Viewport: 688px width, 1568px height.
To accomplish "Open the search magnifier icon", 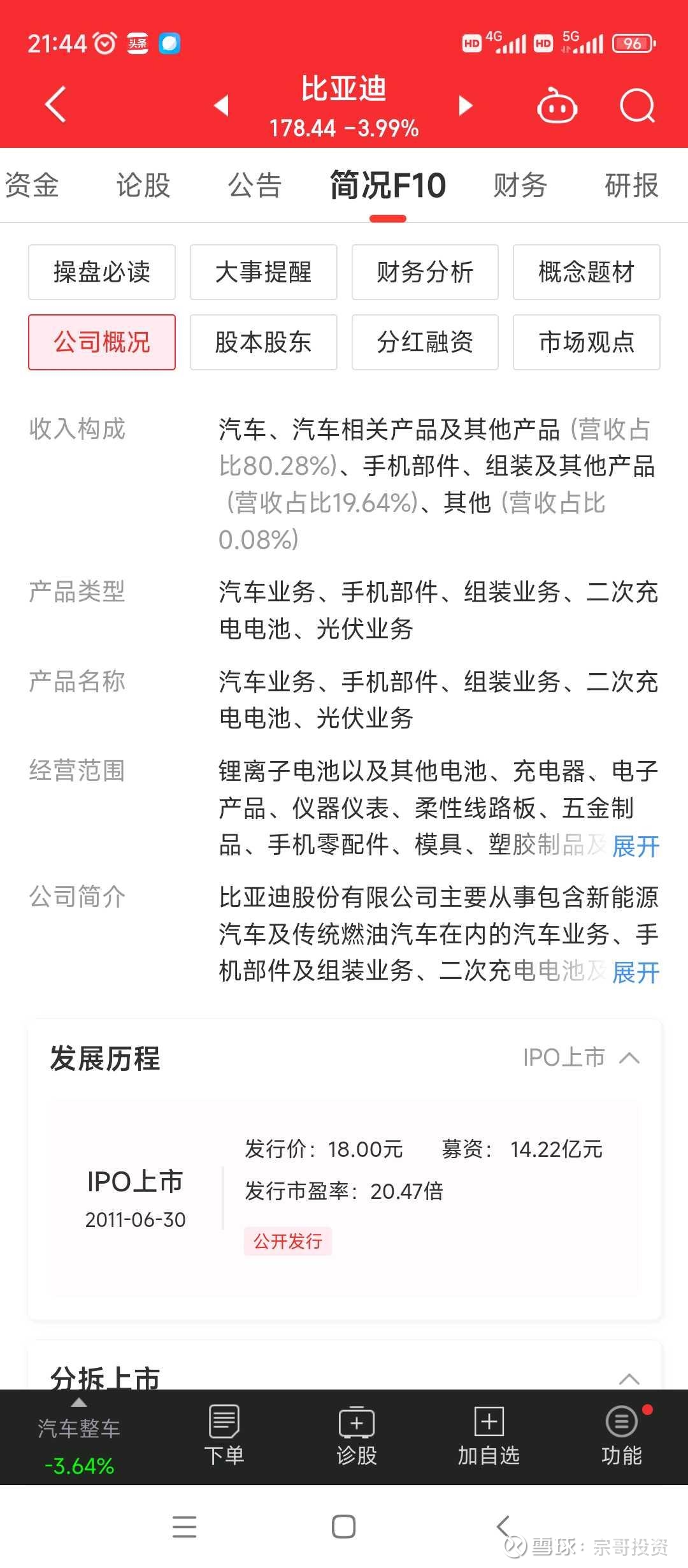I will pyautogui.click(x=637, y=105).
